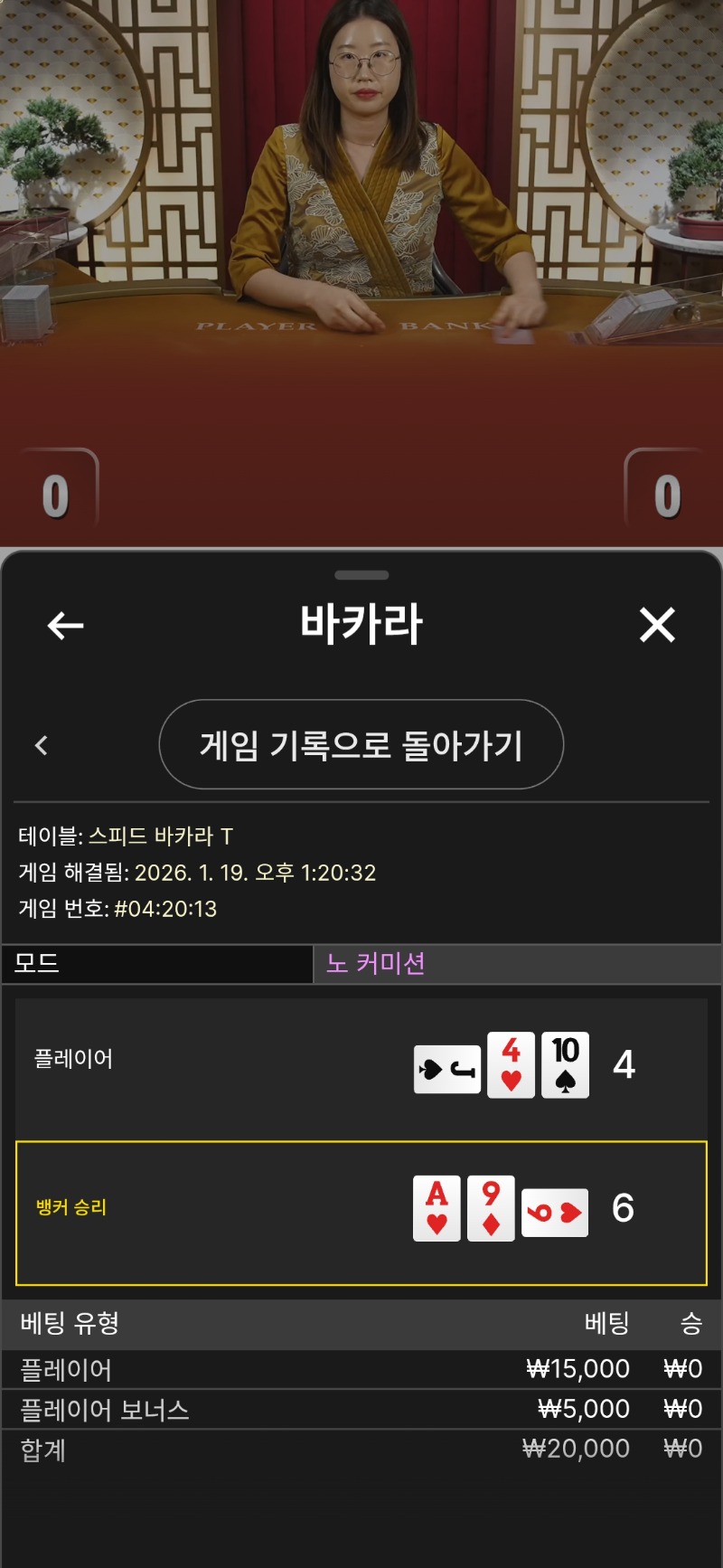Open previous game record chevron
723x1568 pixels.
[x=42, y=745]
